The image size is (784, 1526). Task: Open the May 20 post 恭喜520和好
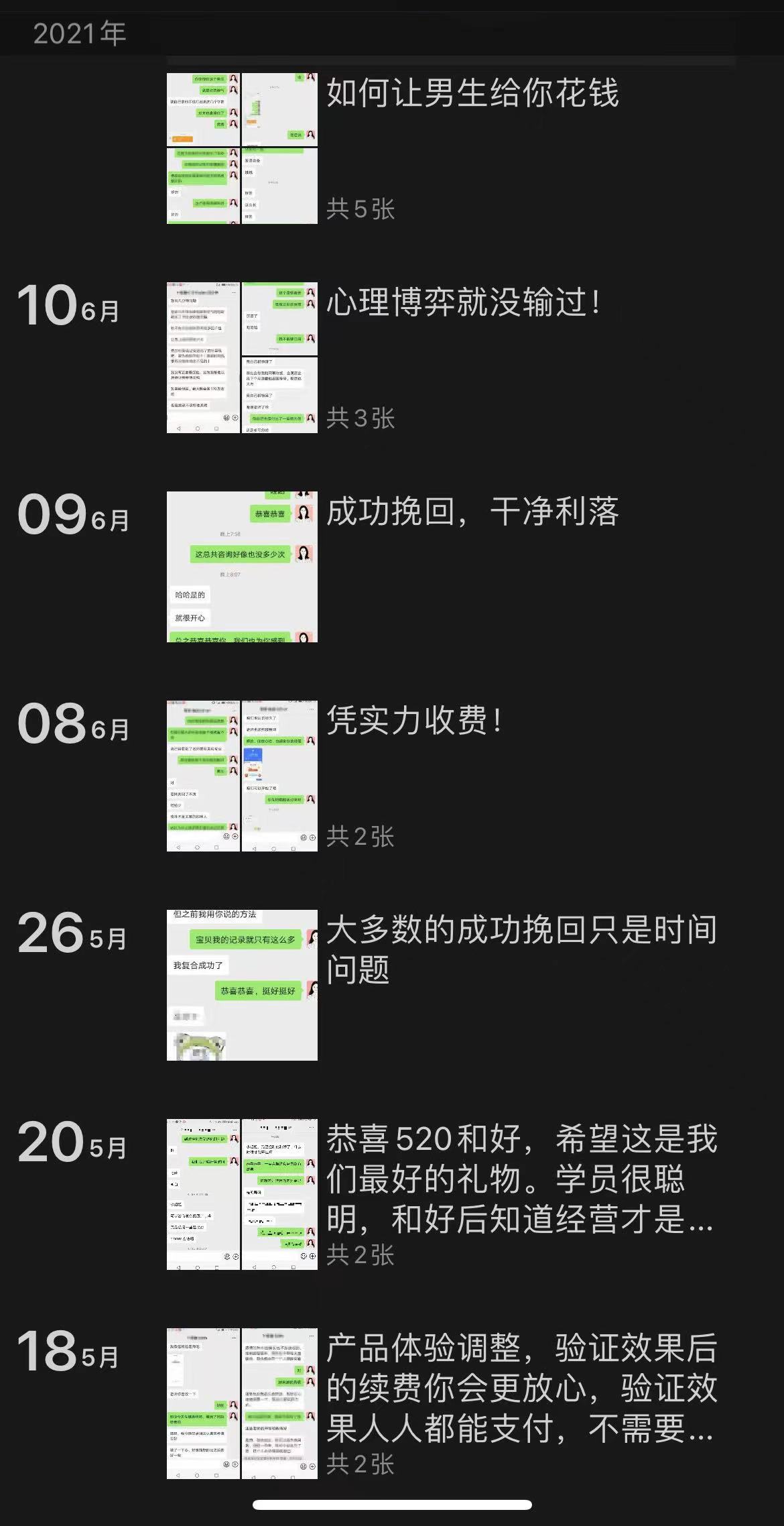tap(521, 1179)
